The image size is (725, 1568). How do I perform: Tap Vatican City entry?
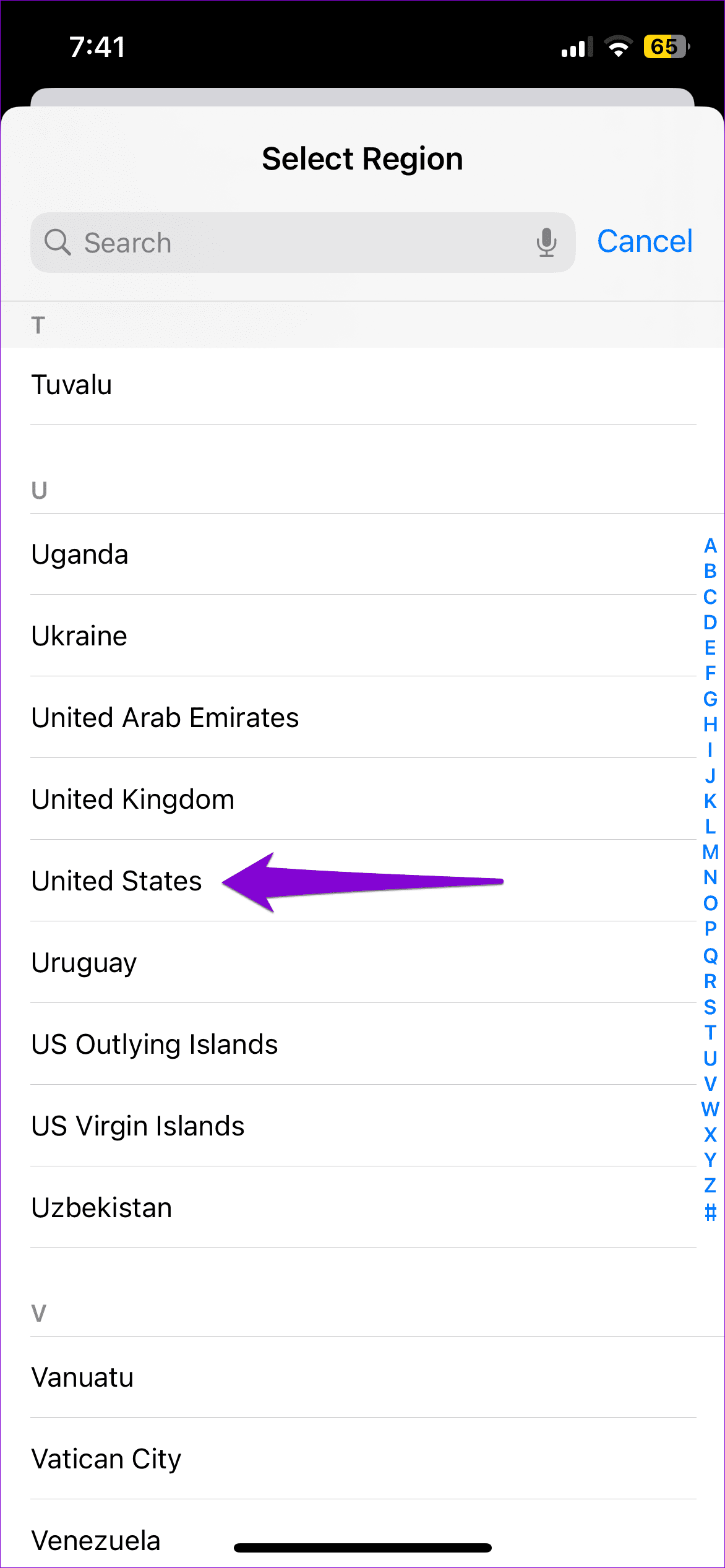pos(106,1458)
